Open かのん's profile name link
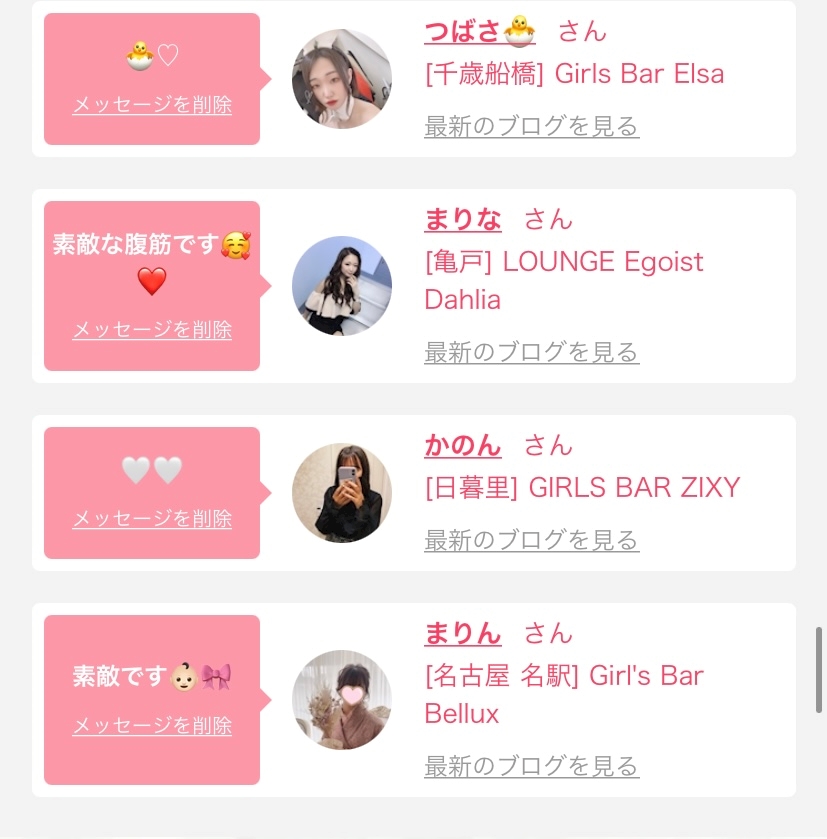The width and height of the screenshot is (827, 839). click(463, 445)
